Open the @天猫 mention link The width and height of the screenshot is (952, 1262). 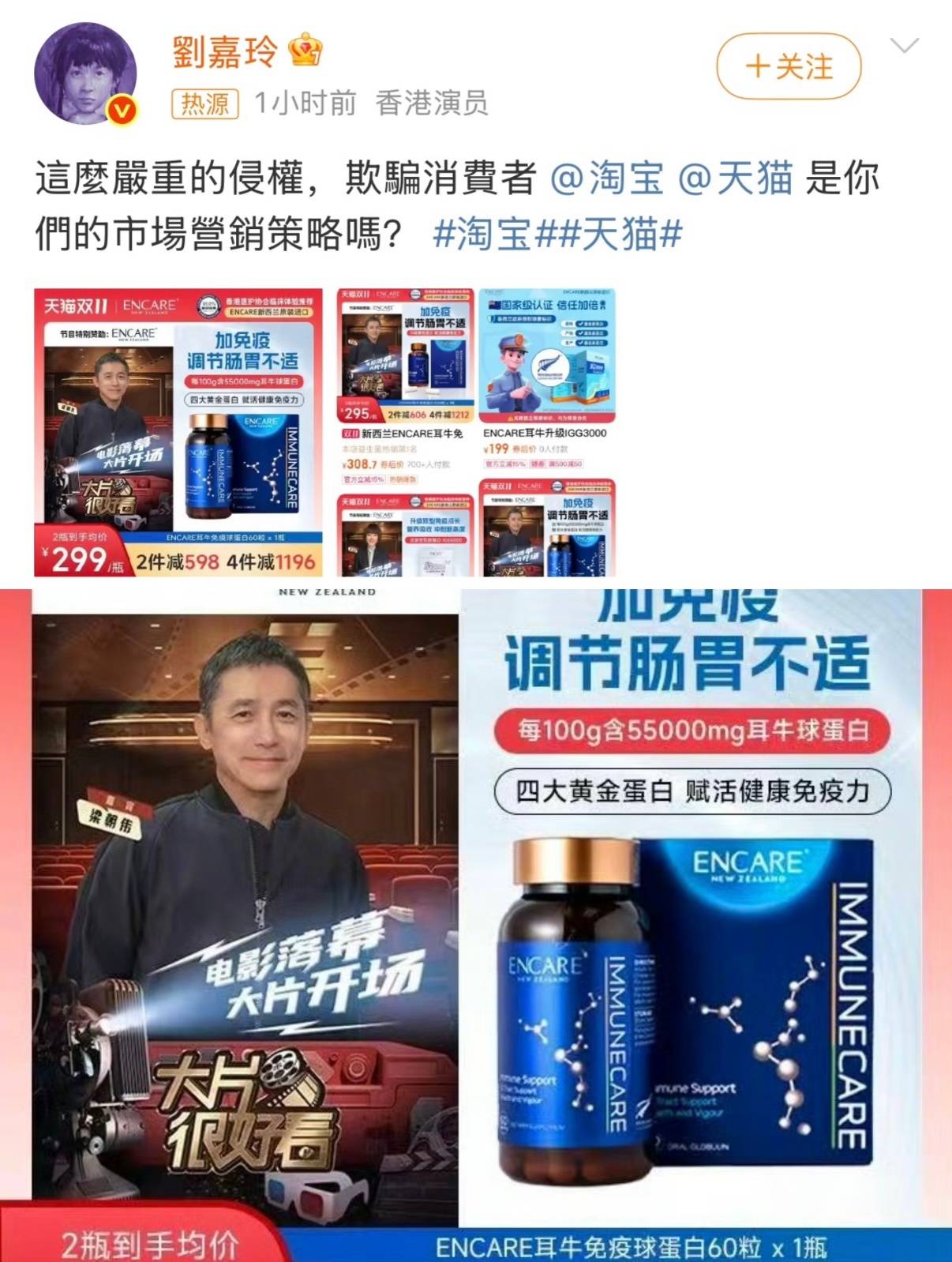pyautogui.click(x=735, y=178)
